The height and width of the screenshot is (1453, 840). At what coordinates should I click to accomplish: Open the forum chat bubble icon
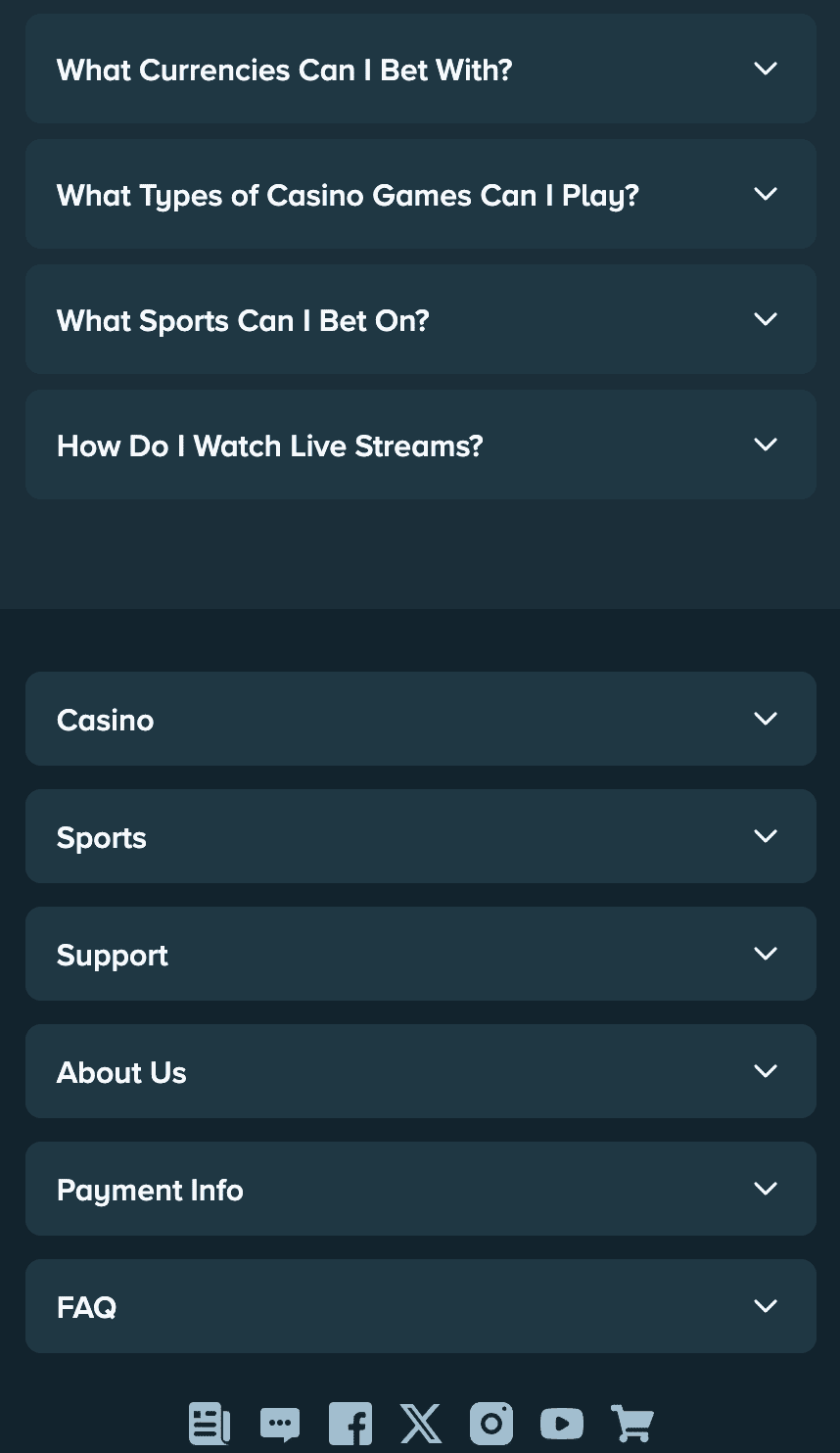280,1424
